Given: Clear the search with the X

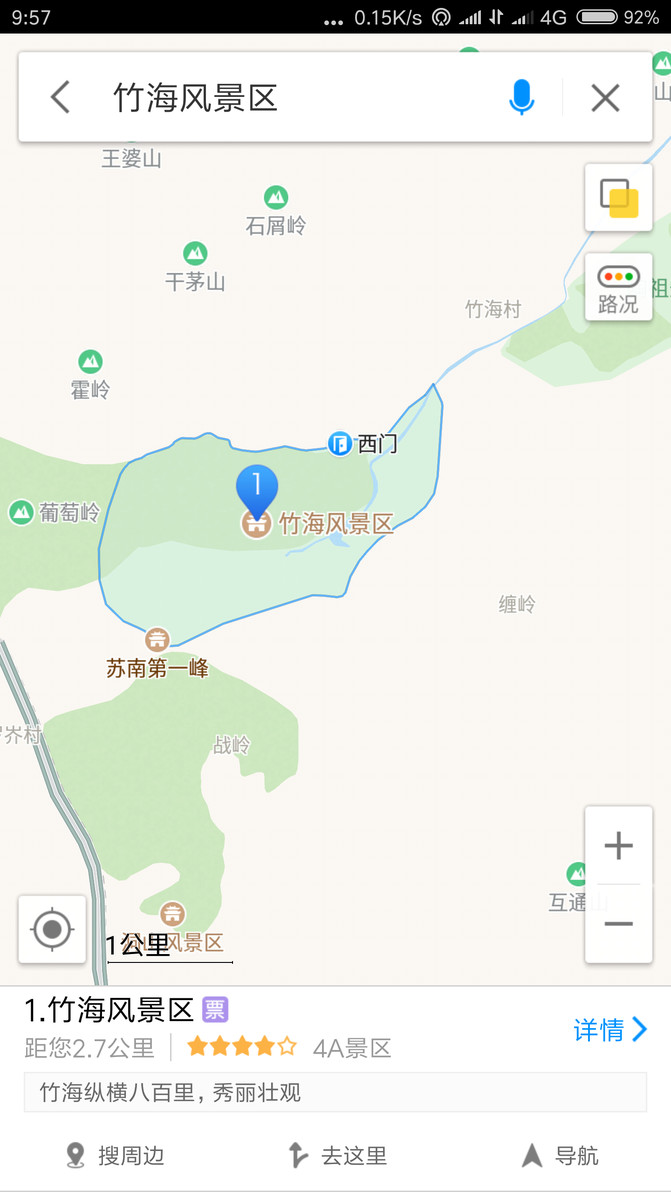Looking at the screenshot, I should (605, 98).
